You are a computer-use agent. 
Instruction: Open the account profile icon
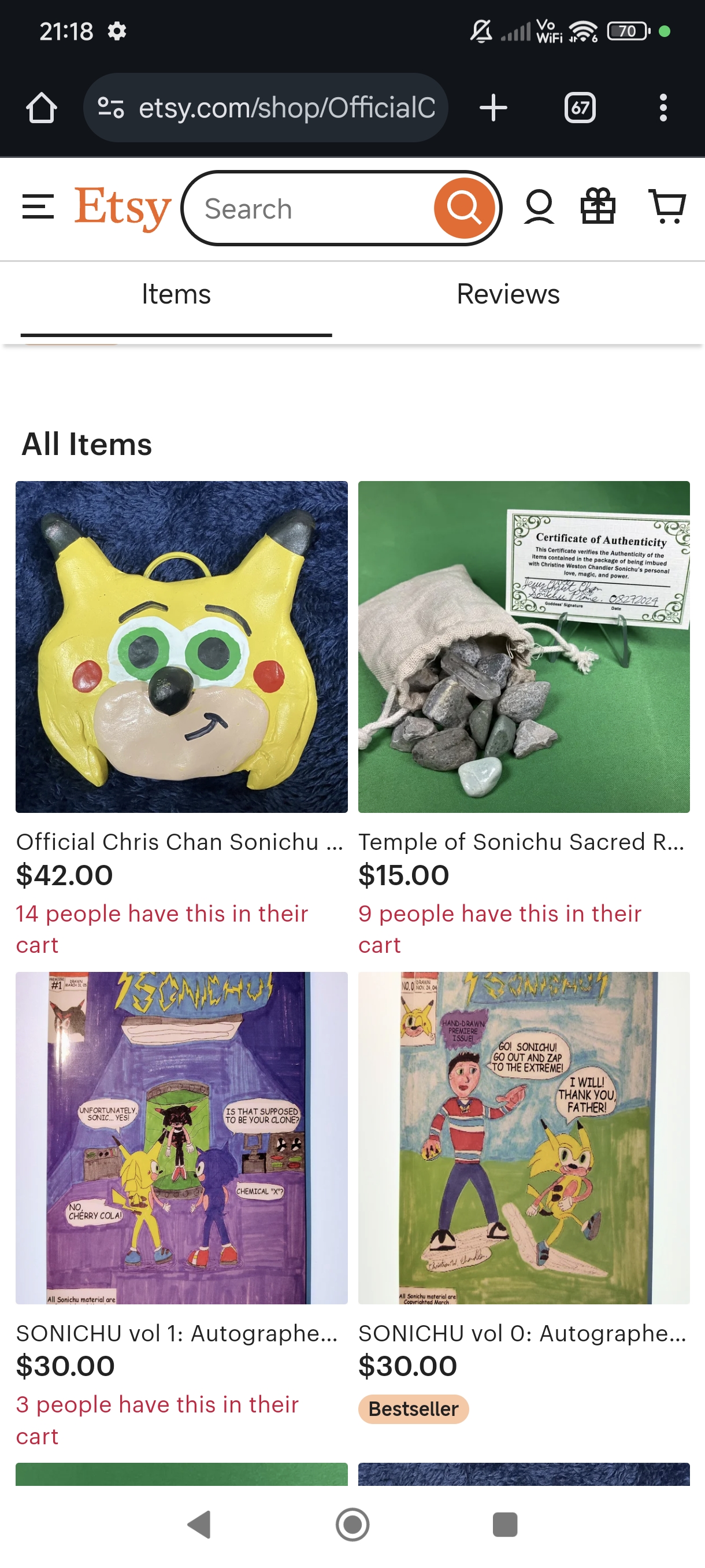coord(539,207)
